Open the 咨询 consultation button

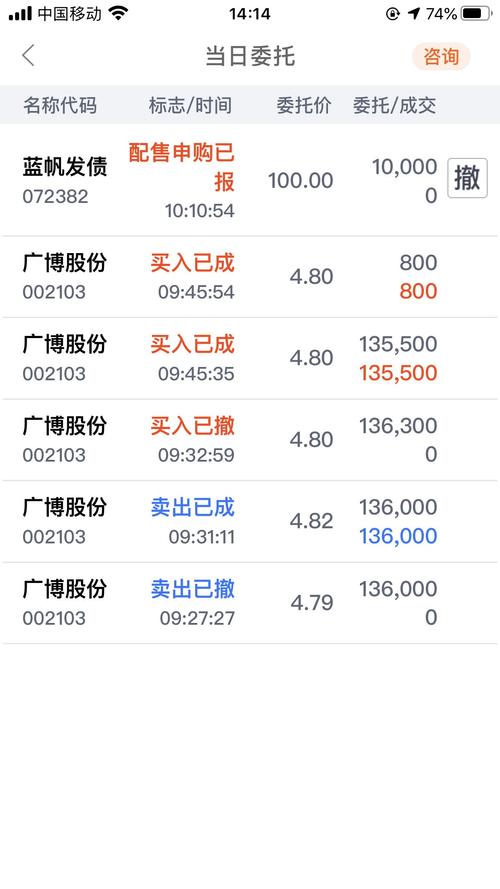441,57
